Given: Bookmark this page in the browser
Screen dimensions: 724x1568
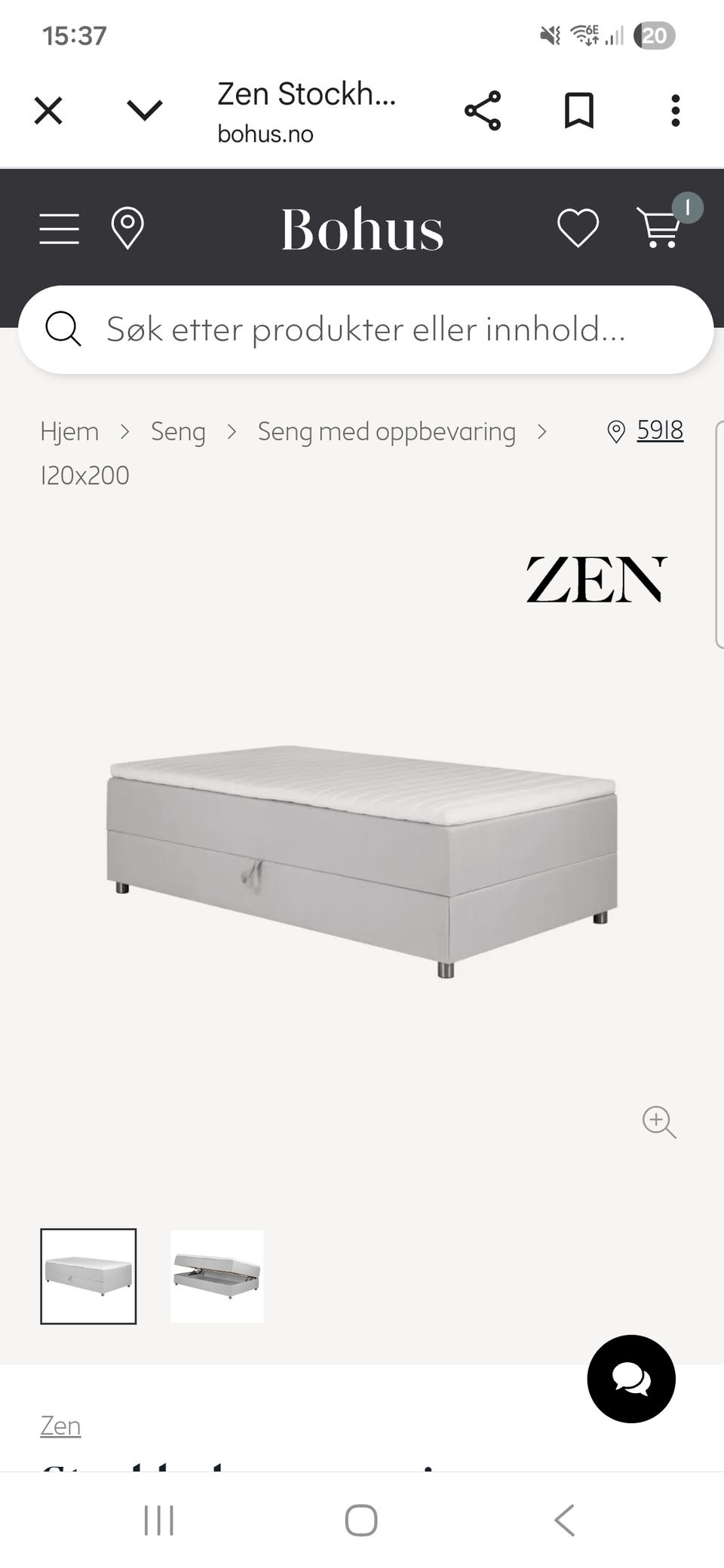Looking at the screenshot, I should [579, 111].
